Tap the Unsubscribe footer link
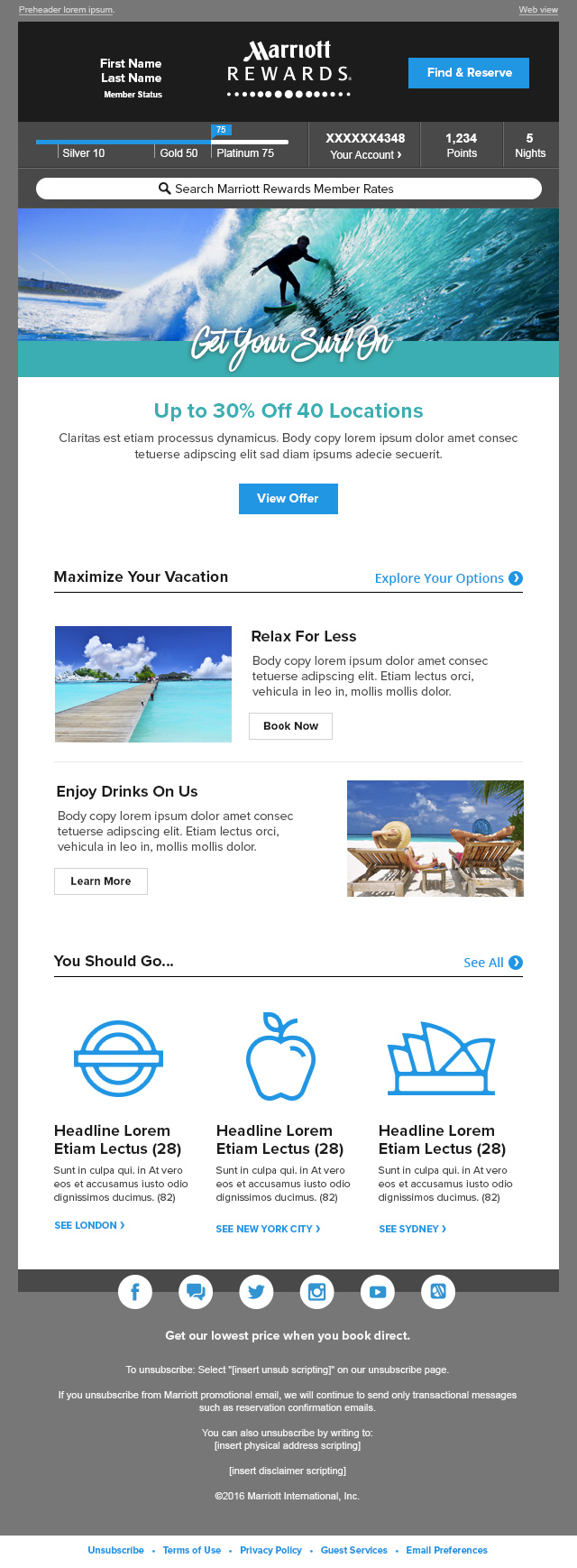This screenshot has height=1568, width=577. [x=115, y=1550]
